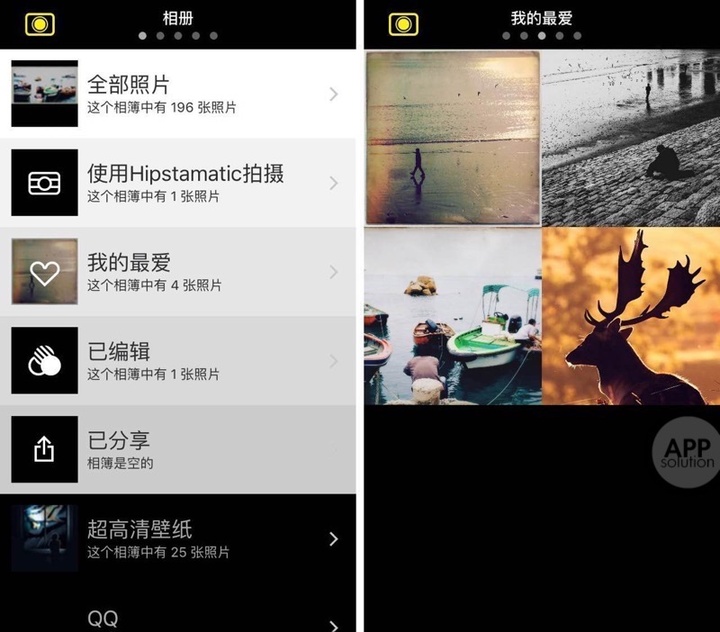Open the 使用Hipstamatic拍摄 album
The image size is (720, 632).
click(x=178, y=183)
